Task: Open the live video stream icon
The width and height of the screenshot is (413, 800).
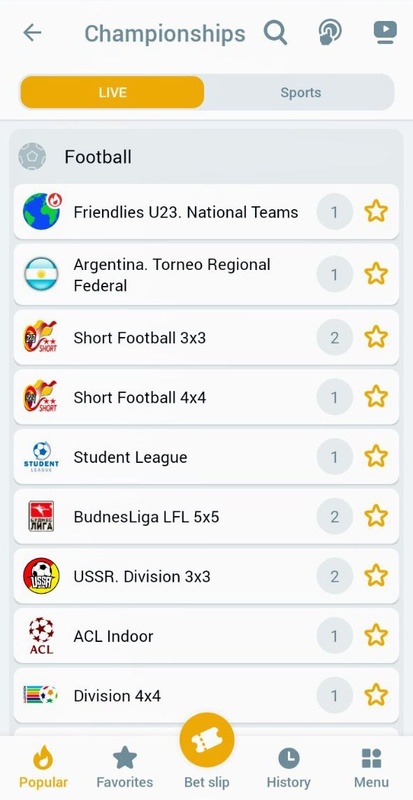Action: (385, 33)
